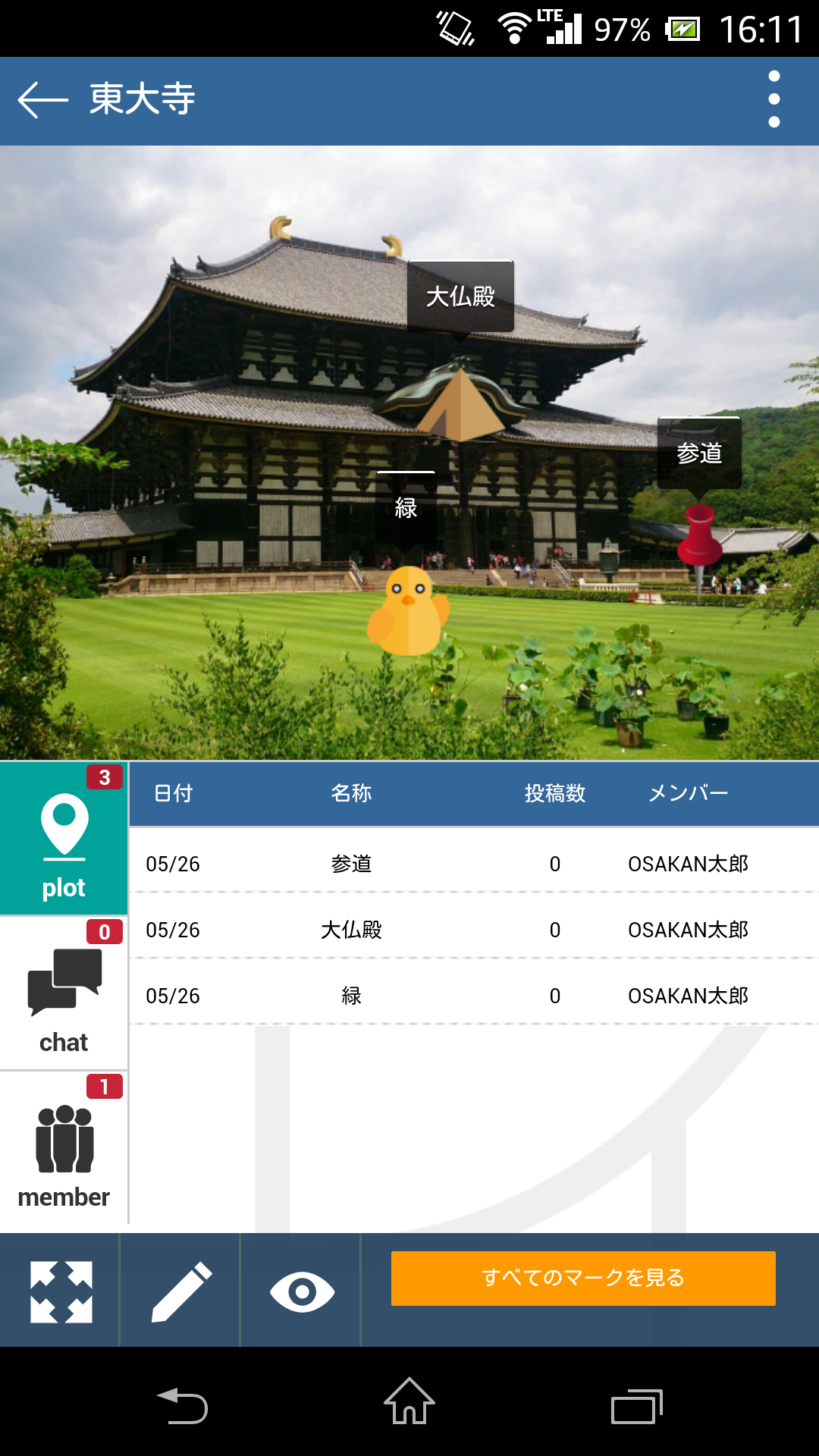Select the 緑 yellow chick marker
This screenshot has height=1456, width=819.
[409, 610]
